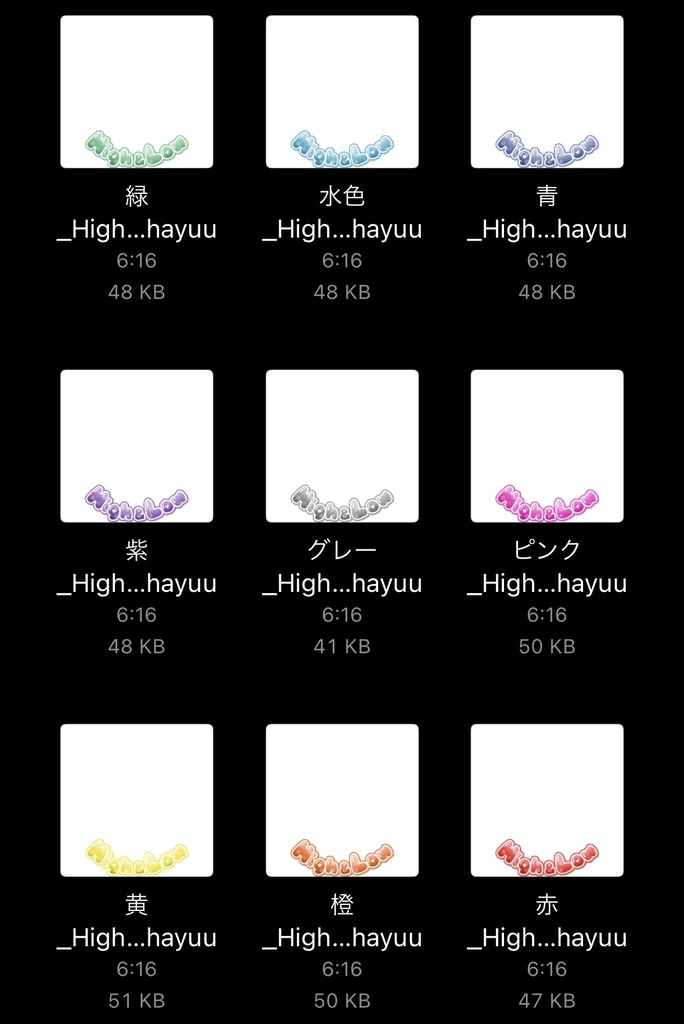The width and height of the screenshot is (684, 1024).
Task: Open the 水色 light blue file
Action: (x=342, y=92)
